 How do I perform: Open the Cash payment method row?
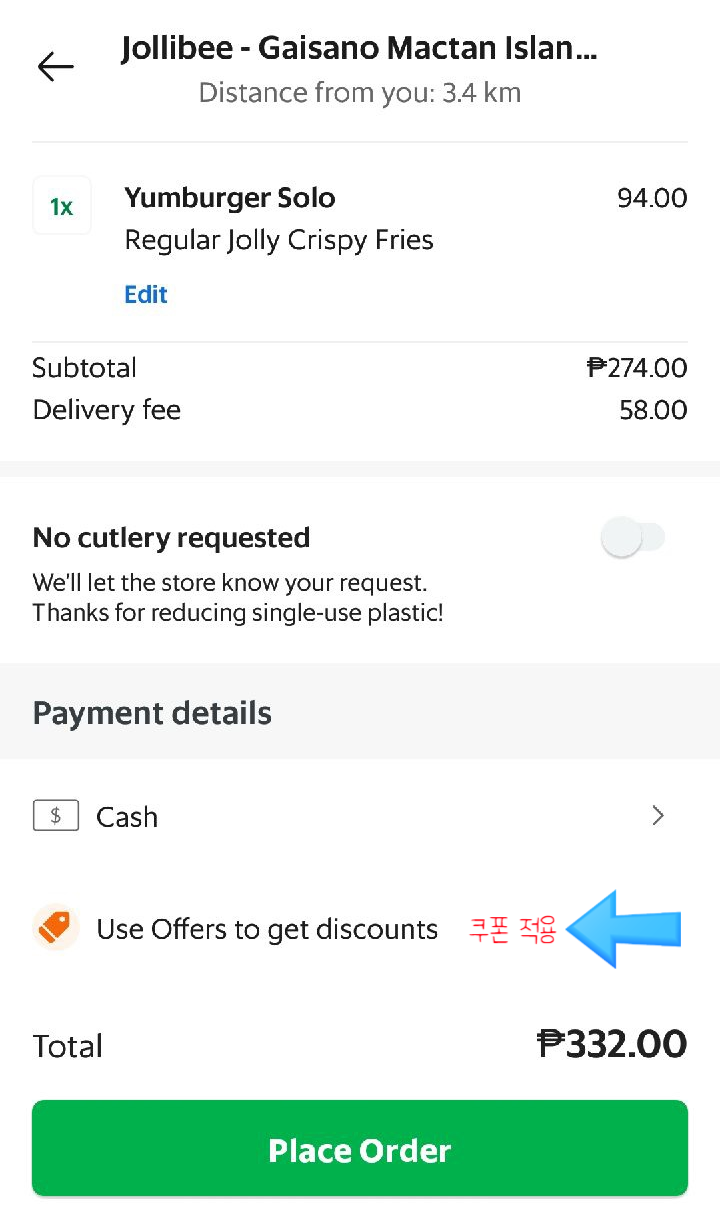tap(360, 816)
